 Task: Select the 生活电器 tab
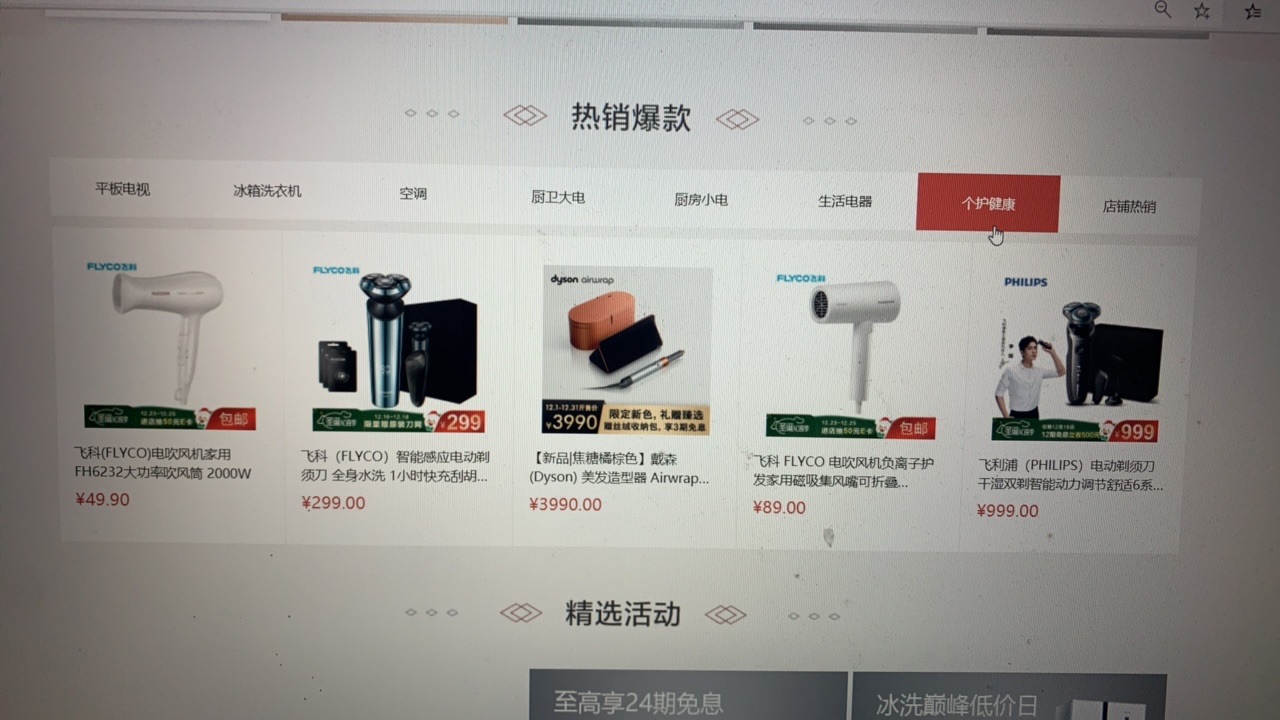tap(845, 201)
